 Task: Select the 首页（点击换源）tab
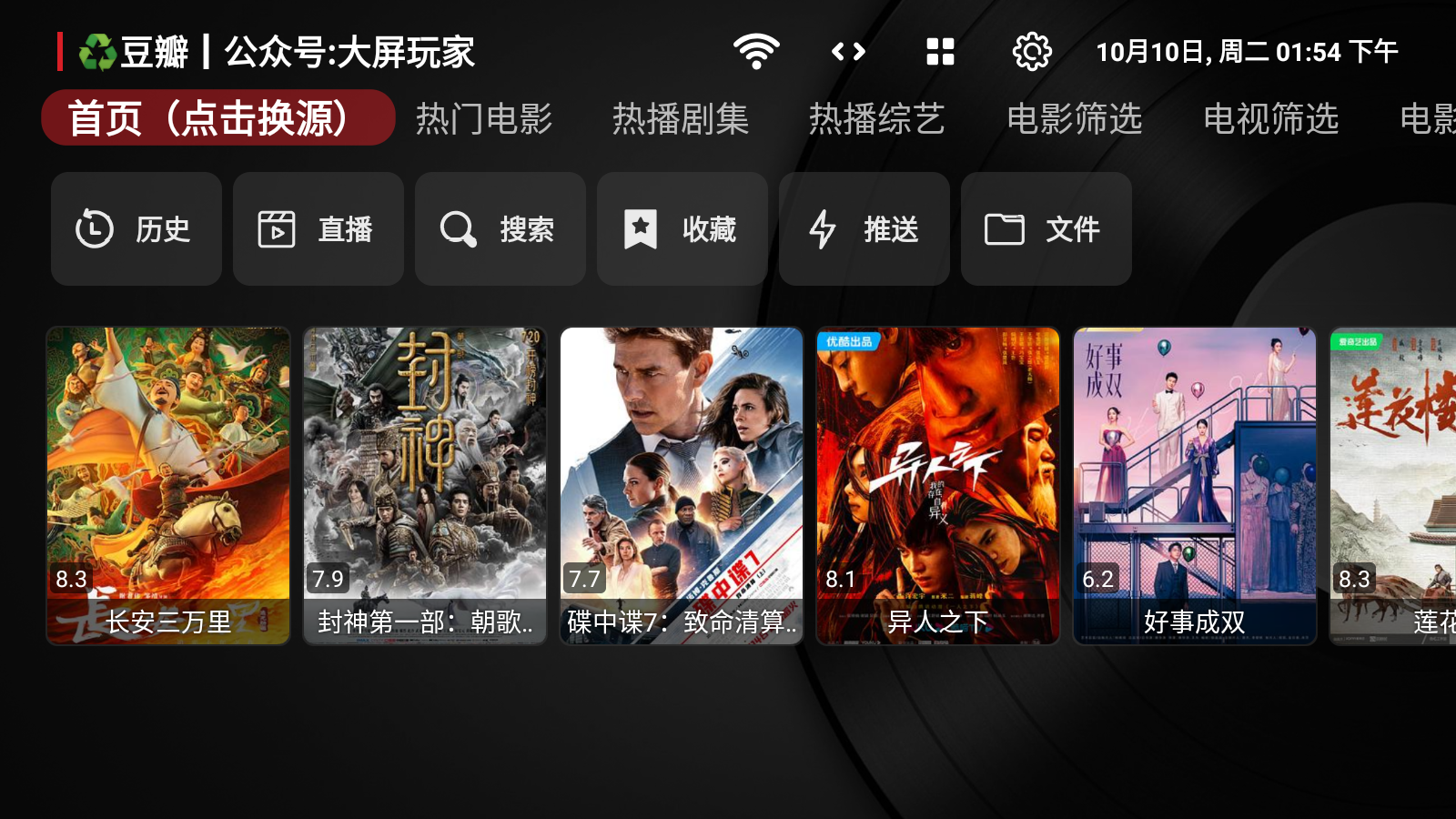pos(217,118)
